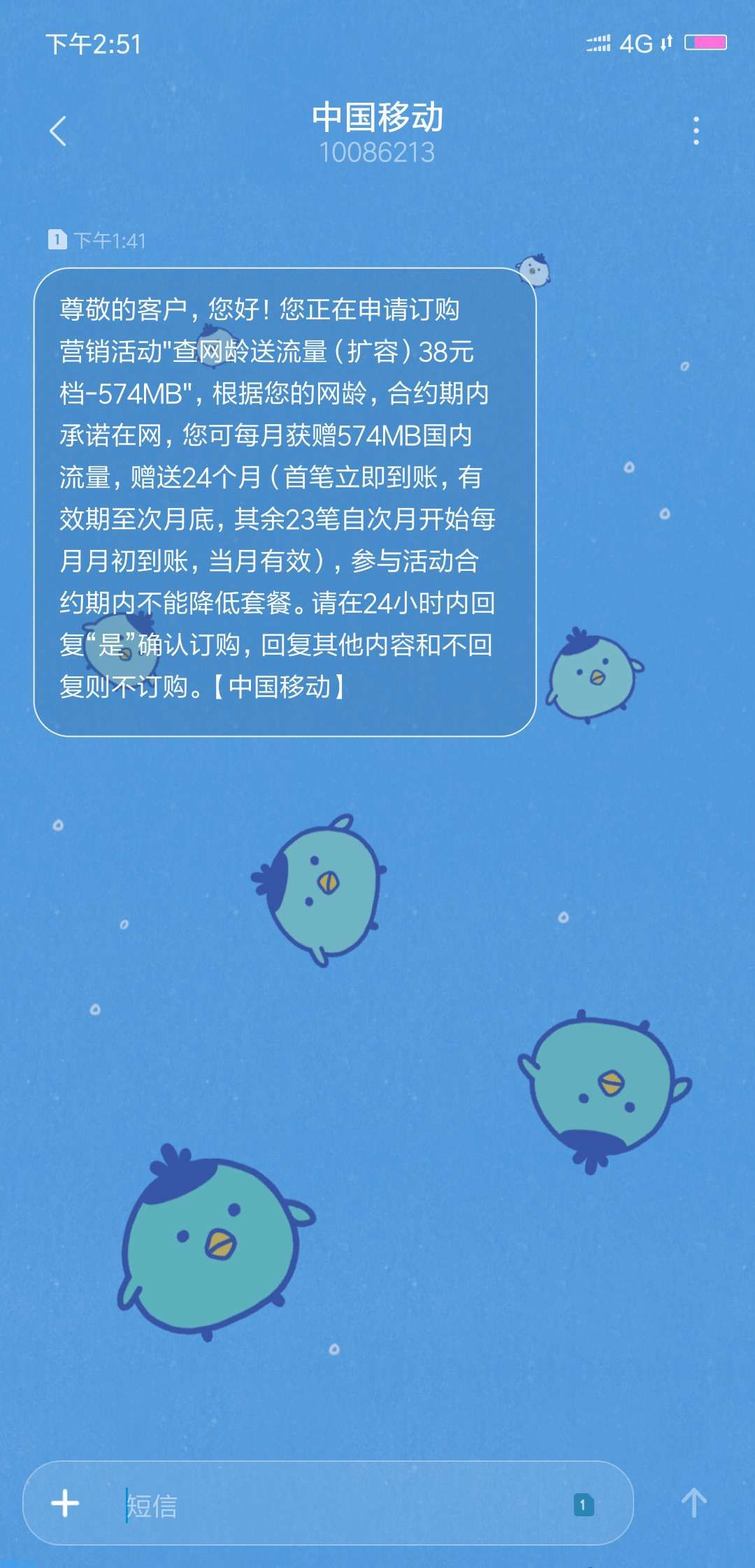
Task: Open the three-dot overflow menu
Action: point(696,131)
